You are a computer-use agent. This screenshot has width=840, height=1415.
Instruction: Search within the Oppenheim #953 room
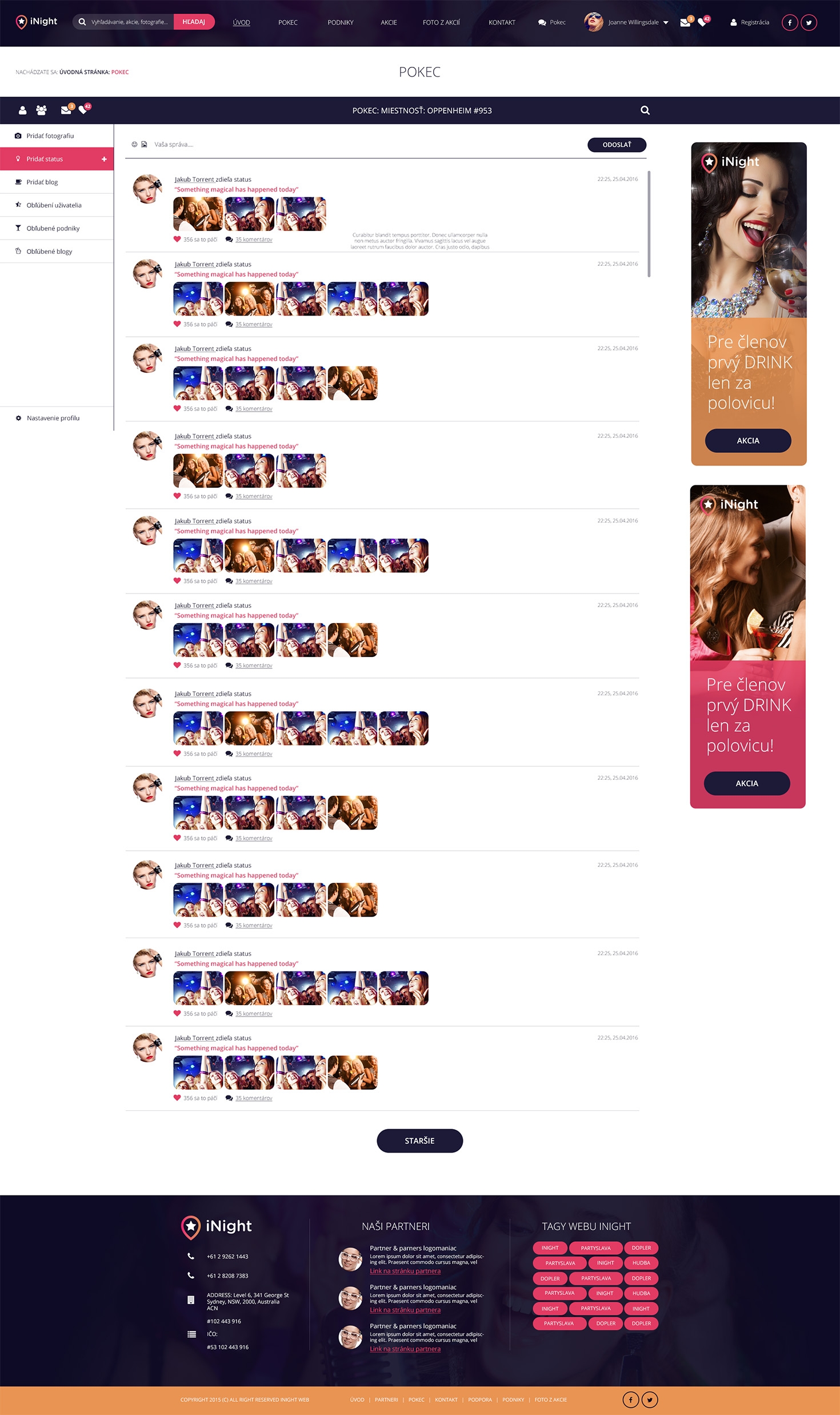(645, 110)
